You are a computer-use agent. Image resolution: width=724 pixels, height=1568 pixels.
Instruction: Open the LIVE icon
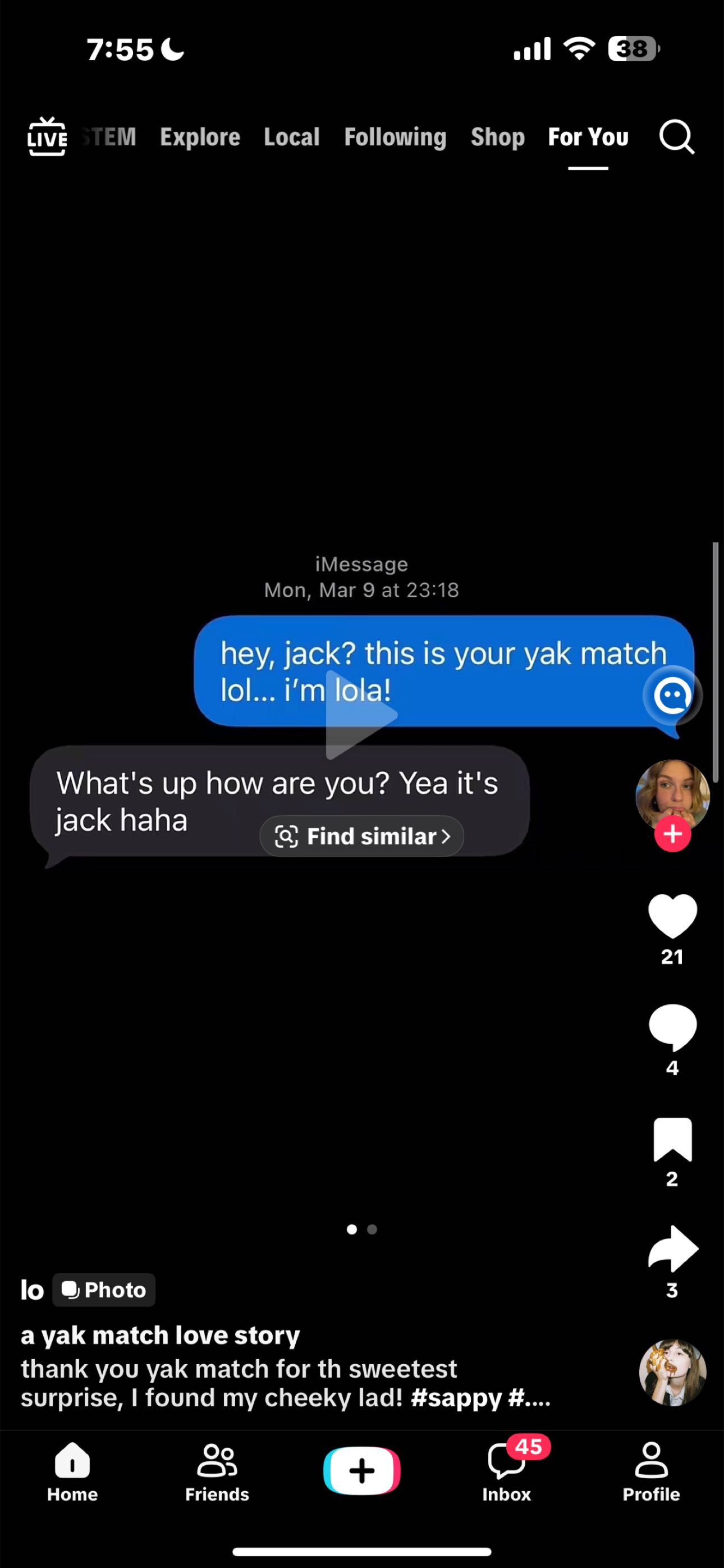point(46,137)
